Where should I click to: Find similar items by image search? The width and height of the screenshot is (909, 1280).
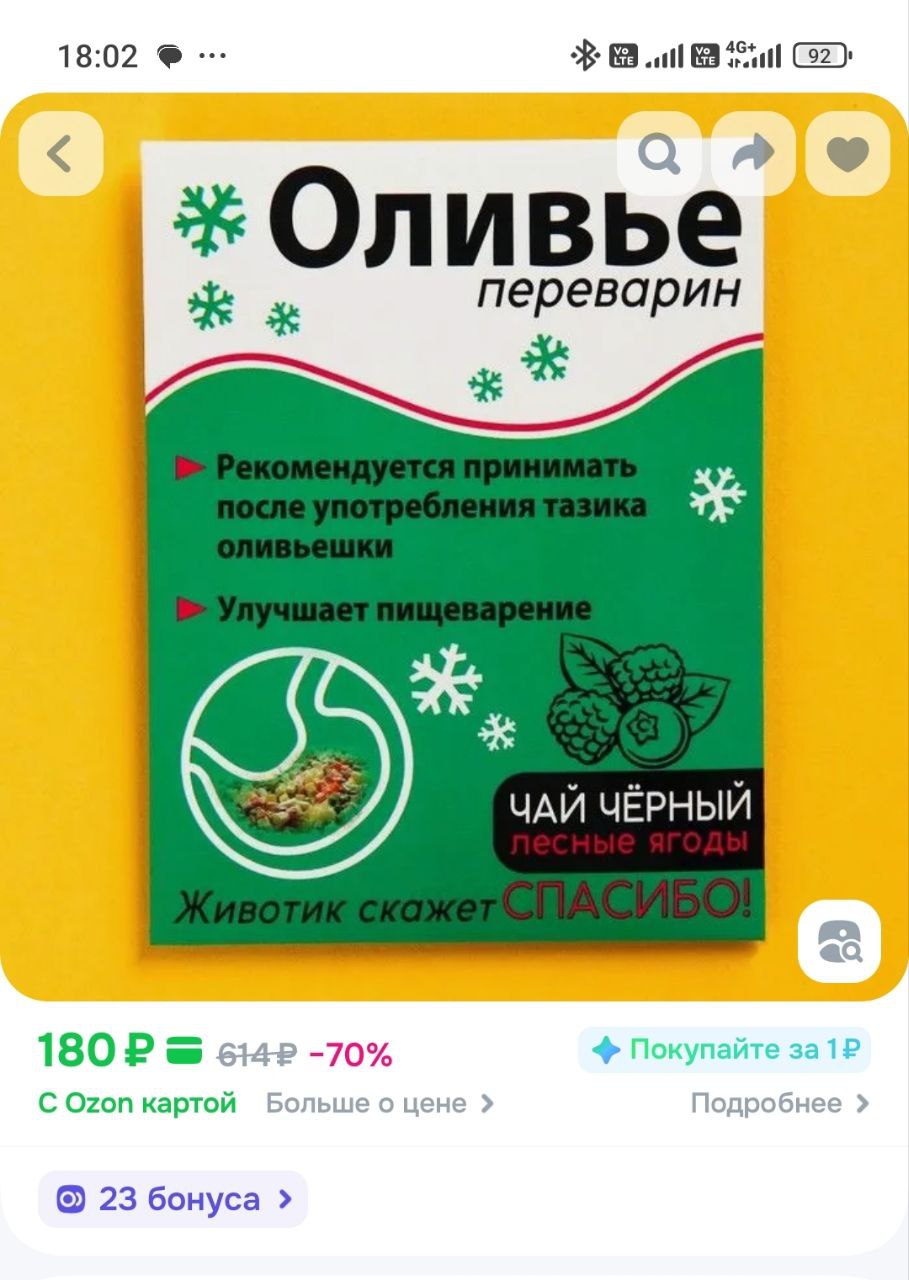pos(839,941)
